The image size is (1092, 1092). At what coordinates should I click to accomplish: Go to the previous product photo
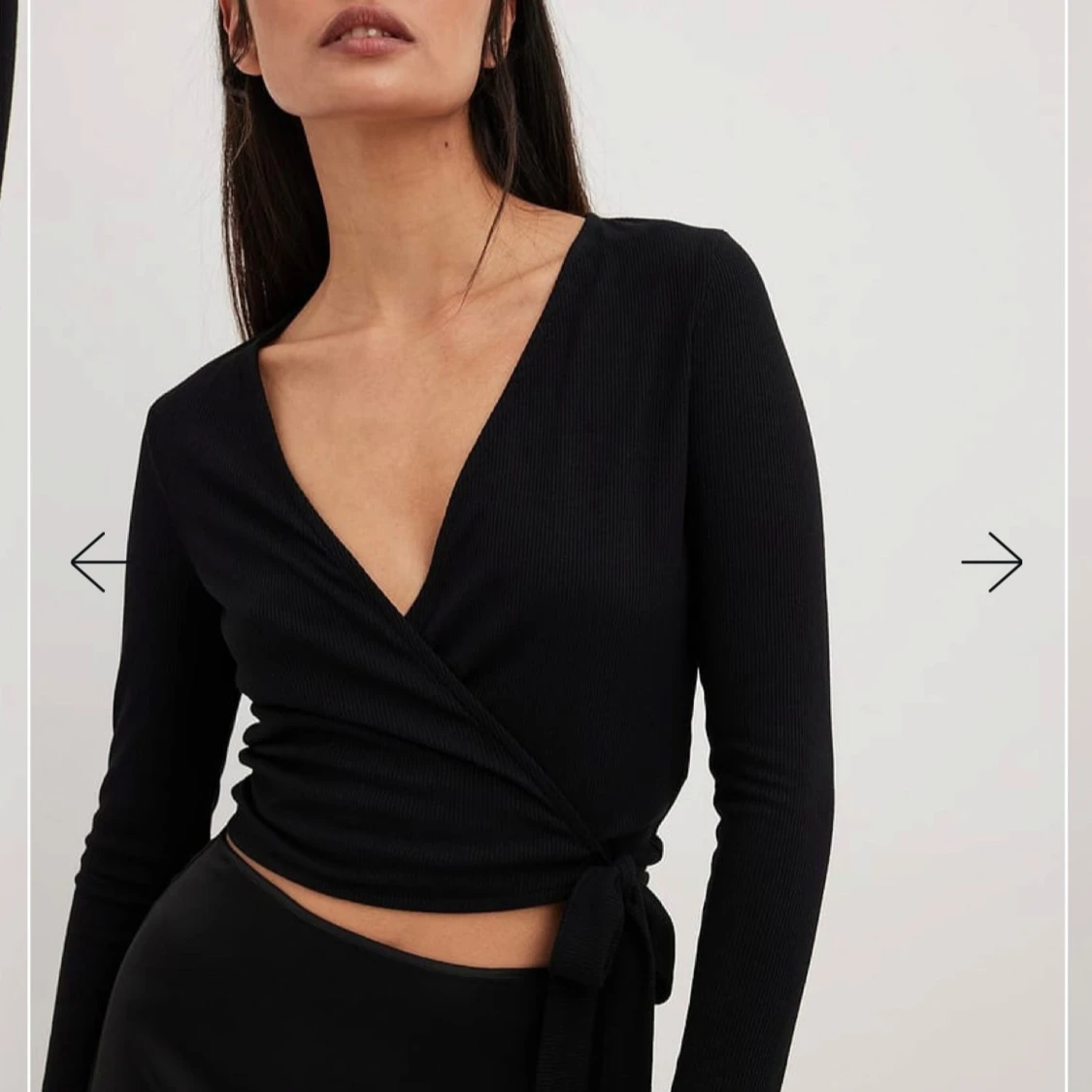point(98,562)
